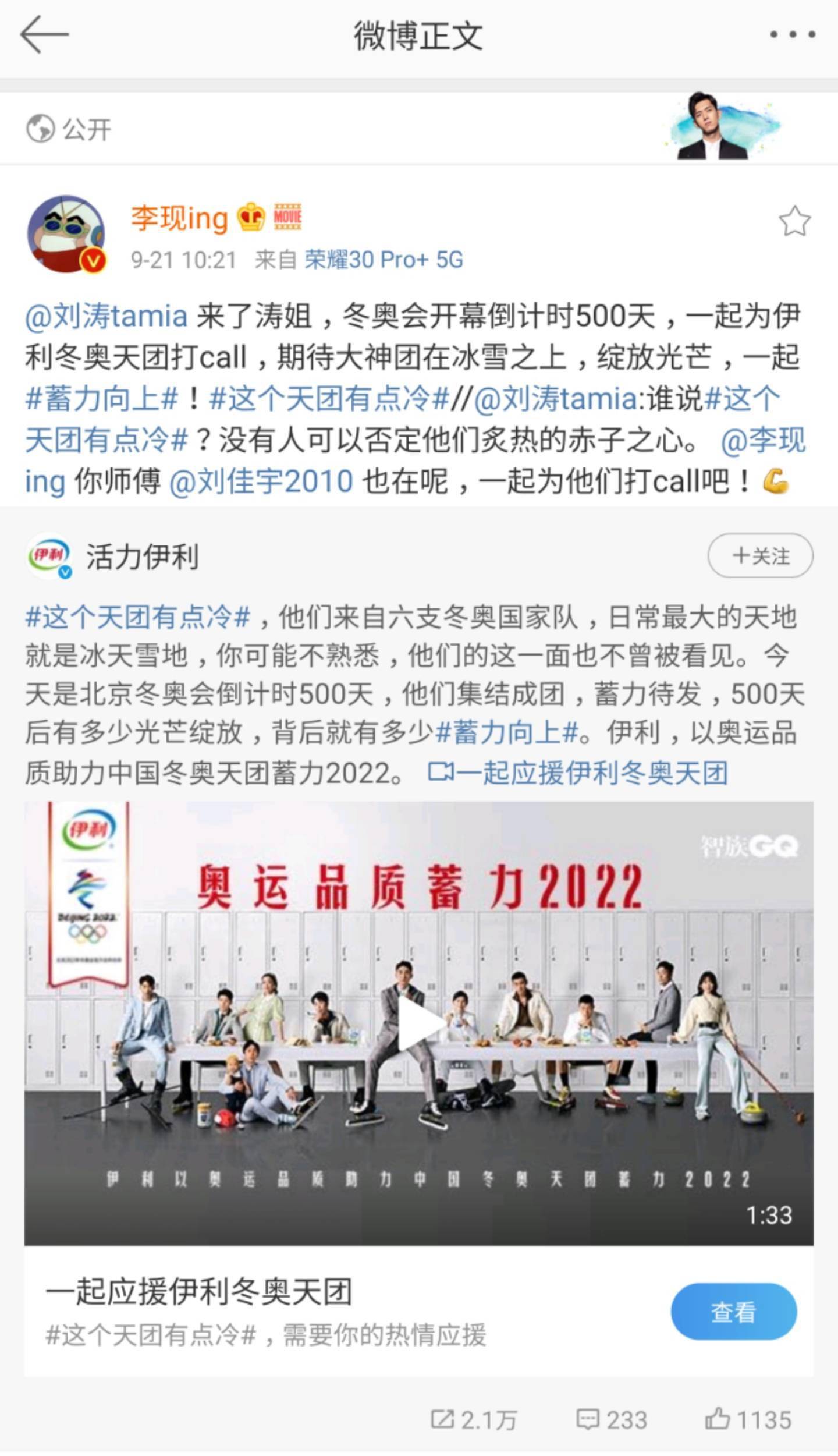Open the 活力伊利 account name

tap(142, 557)
